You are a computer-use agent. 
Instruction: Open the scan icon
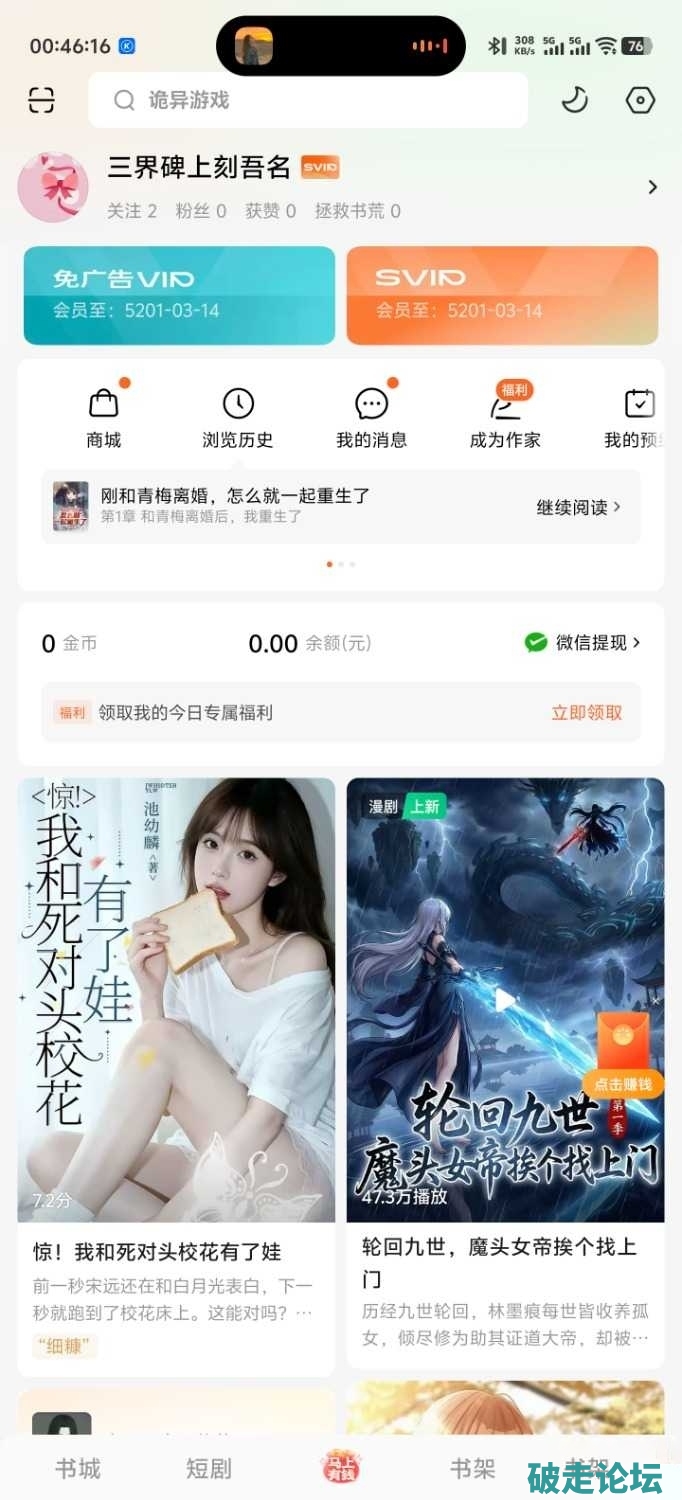click(41, 100)
